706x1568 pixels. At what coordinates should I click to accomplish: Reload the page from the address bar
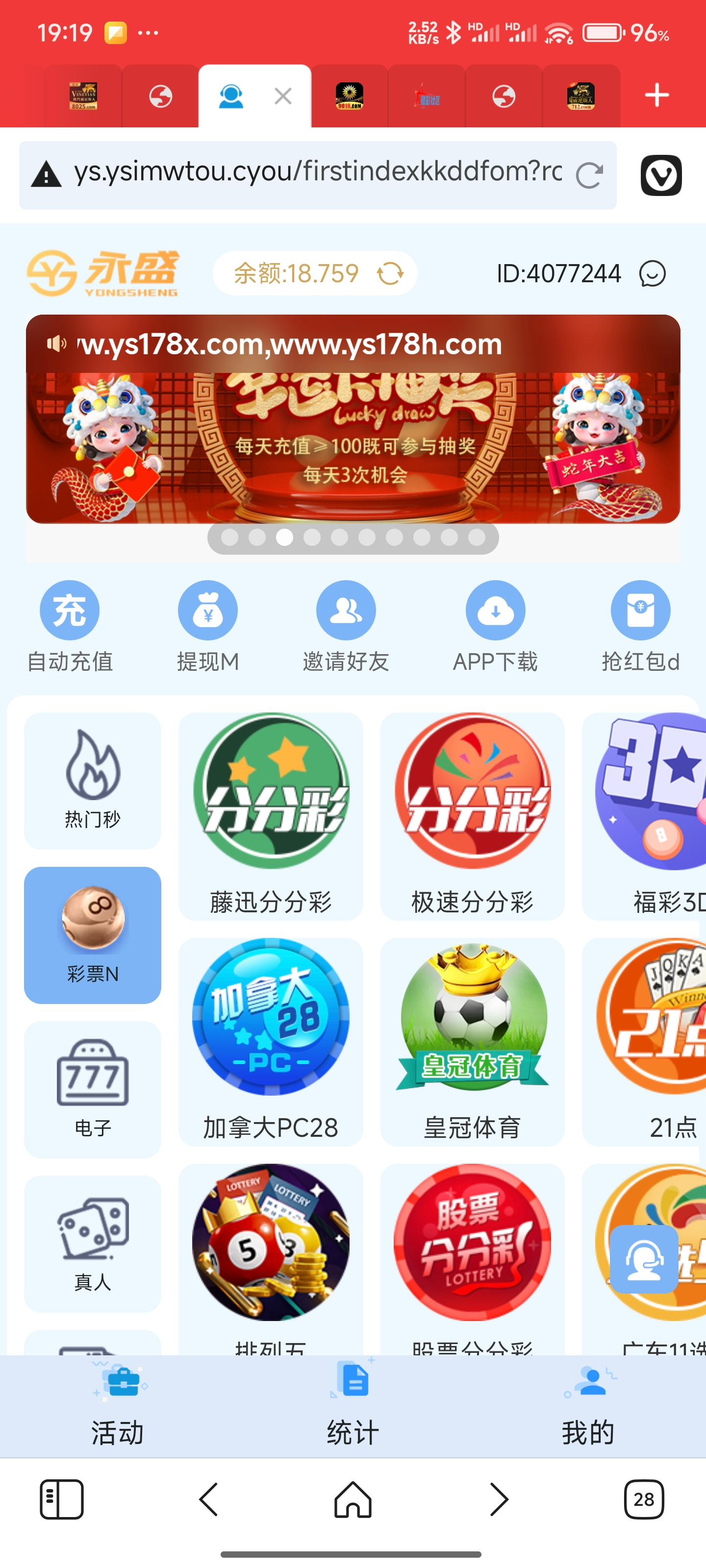[589, 175]
